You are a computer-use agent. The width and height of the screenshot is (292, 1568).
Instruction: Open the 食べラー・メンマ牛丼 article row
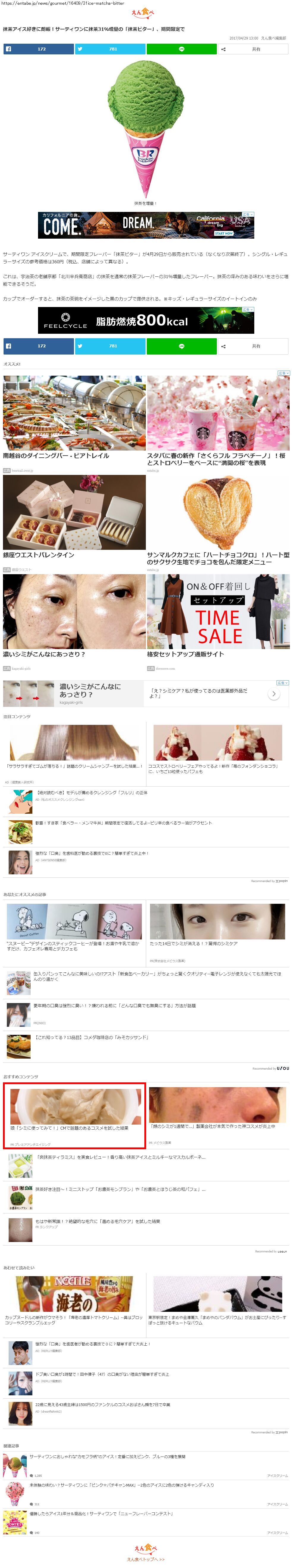(146, 832)
